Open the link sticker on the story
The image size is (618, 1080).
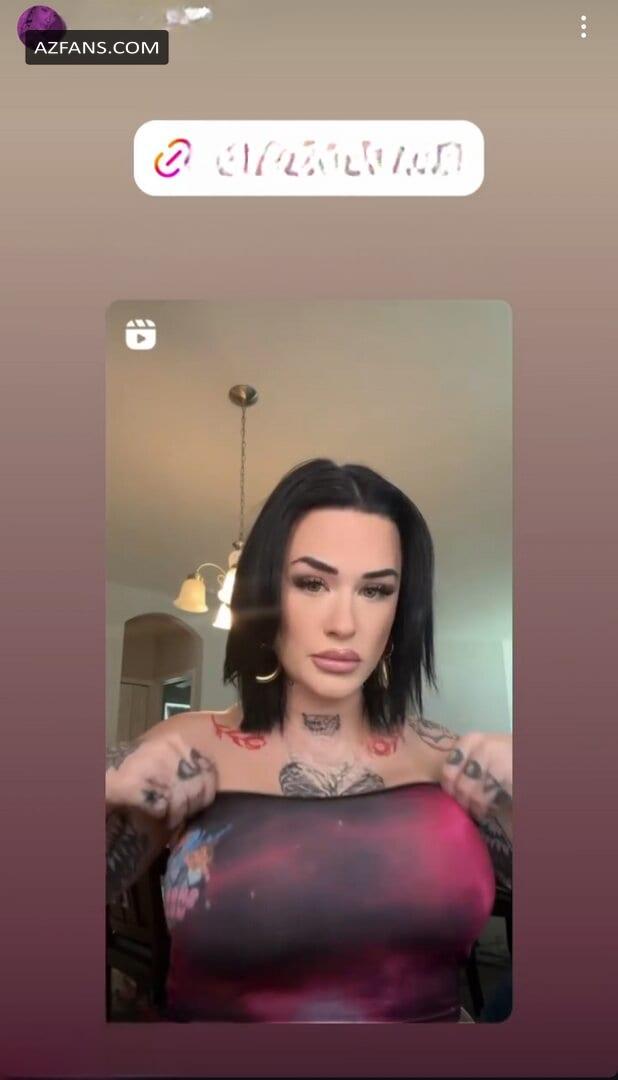(x=309, y=158)
